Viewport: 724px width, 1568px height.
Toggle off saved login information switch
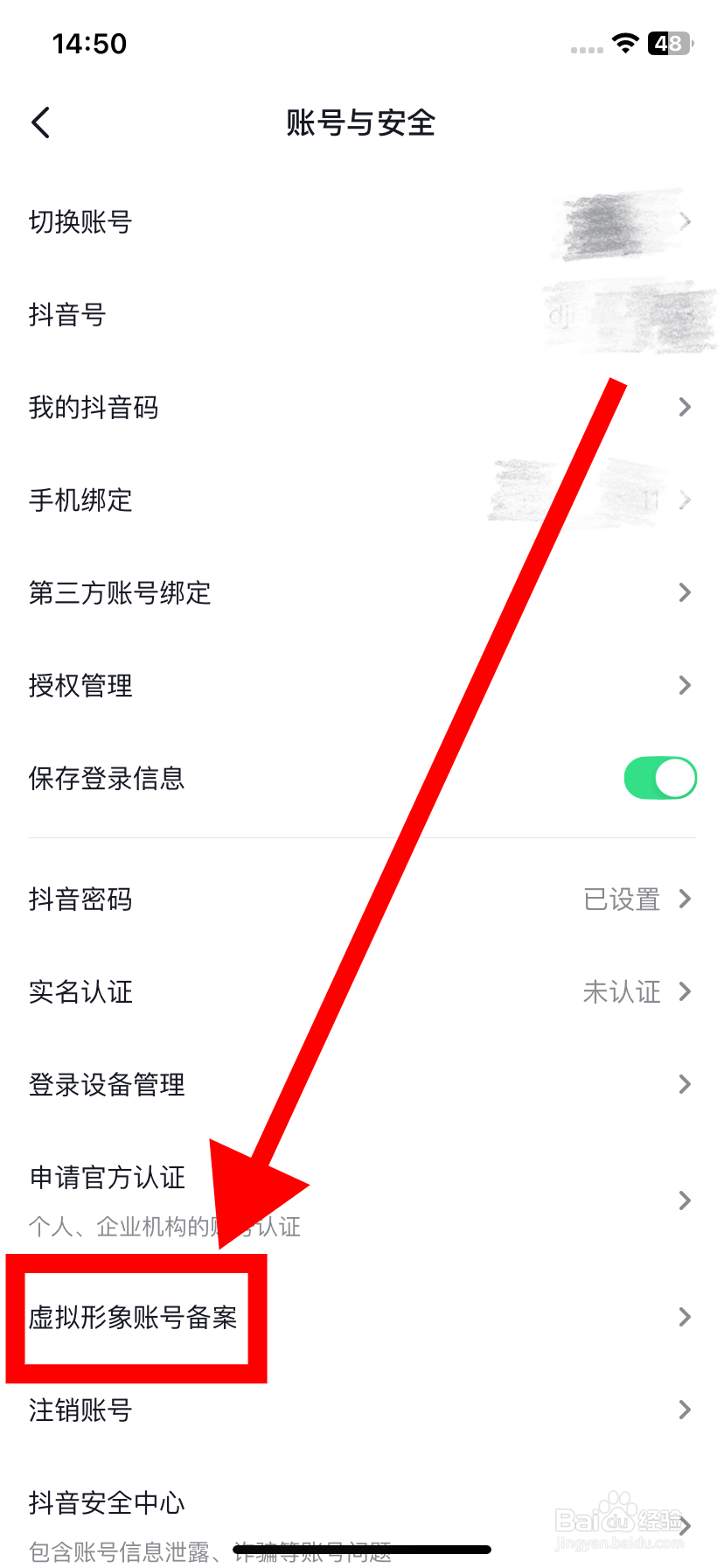660,778
